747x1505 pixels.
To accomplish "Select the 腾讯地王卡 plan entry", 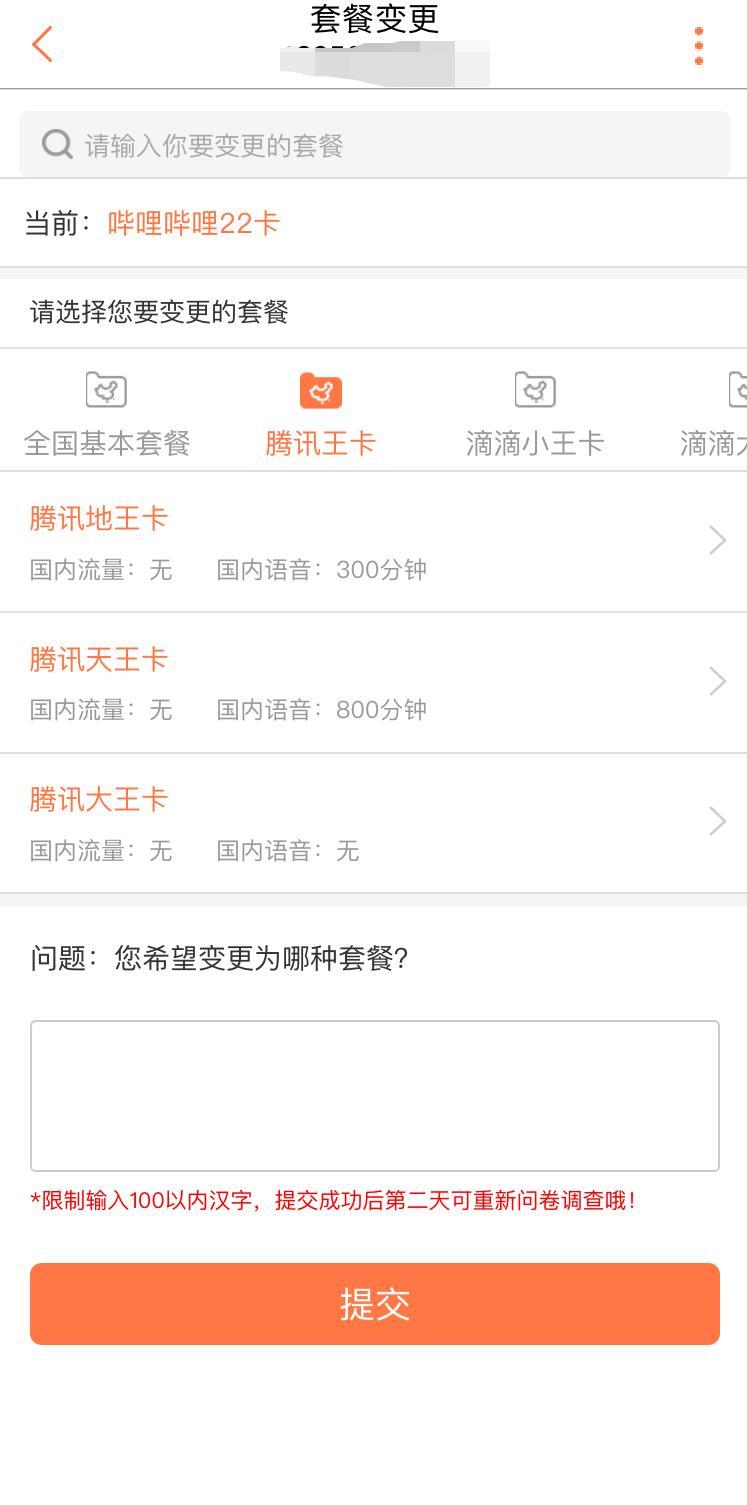I will [97, 519].
